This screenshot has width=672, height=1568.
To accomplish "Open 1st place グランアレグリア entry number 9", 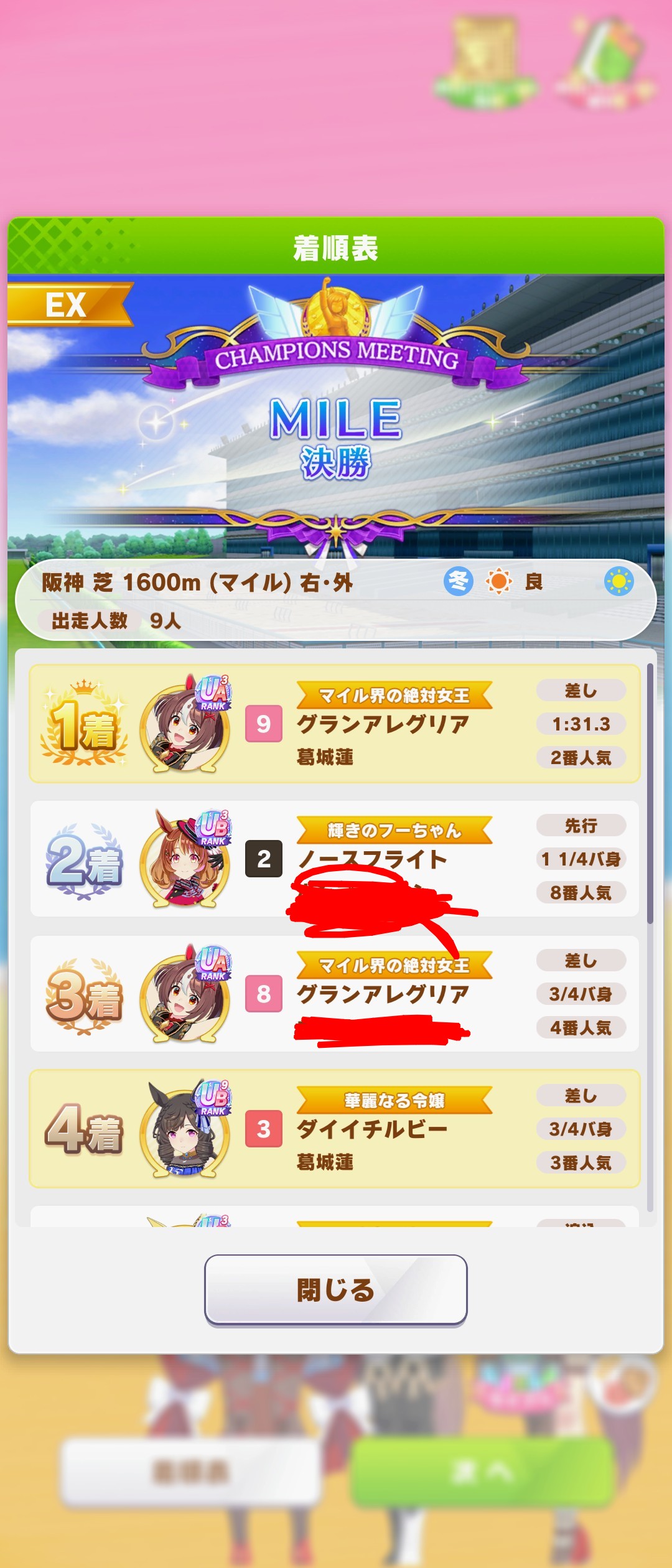I will pyautogui.click(x=335, y=723).
